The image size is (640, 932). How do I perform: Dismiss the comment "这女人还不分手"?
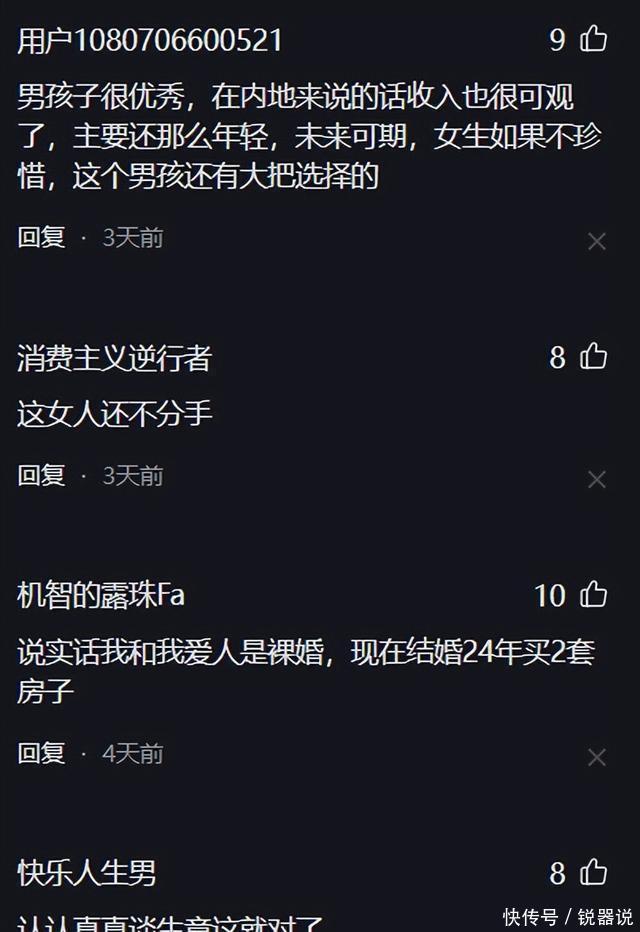point(597,480)
